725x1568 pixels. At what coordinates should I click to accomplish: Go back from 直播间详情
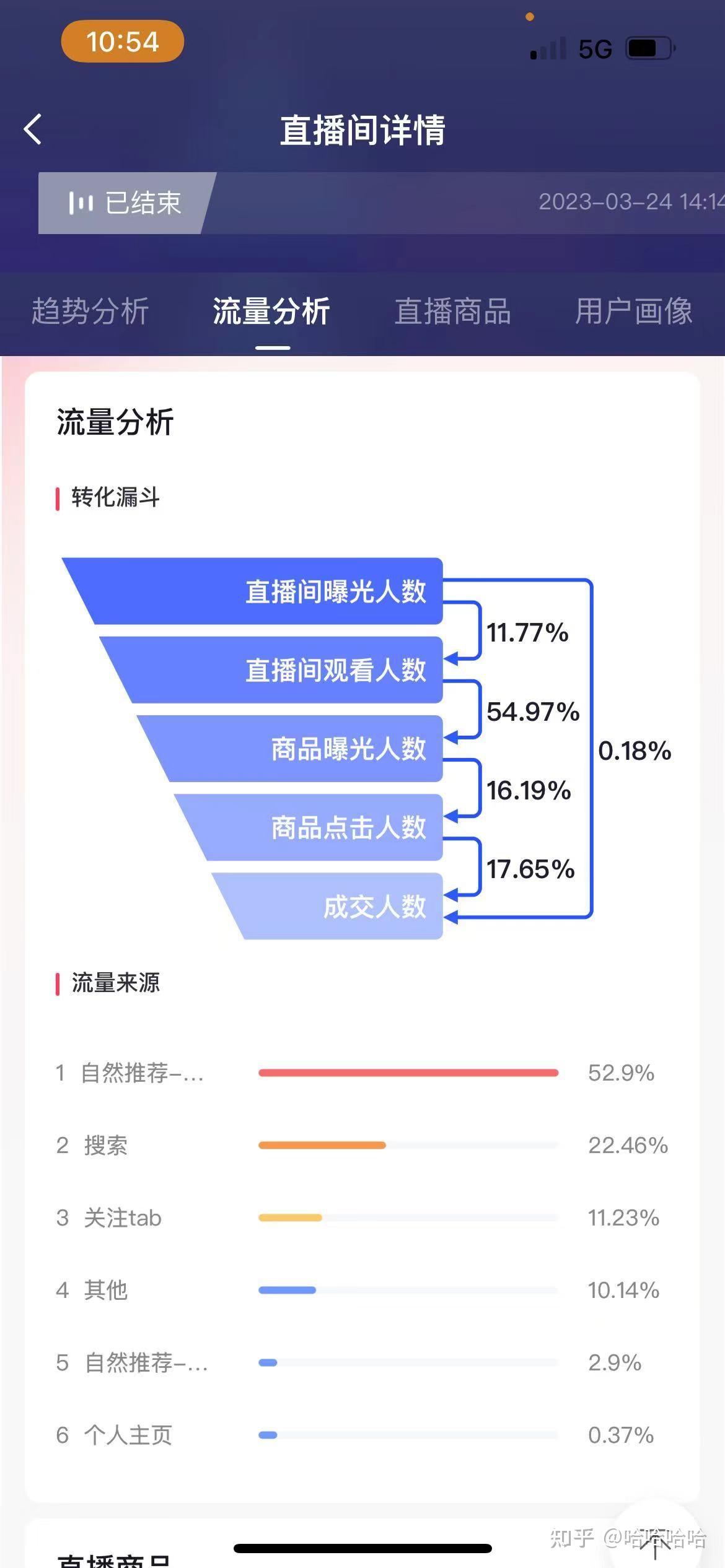[33, 129]
